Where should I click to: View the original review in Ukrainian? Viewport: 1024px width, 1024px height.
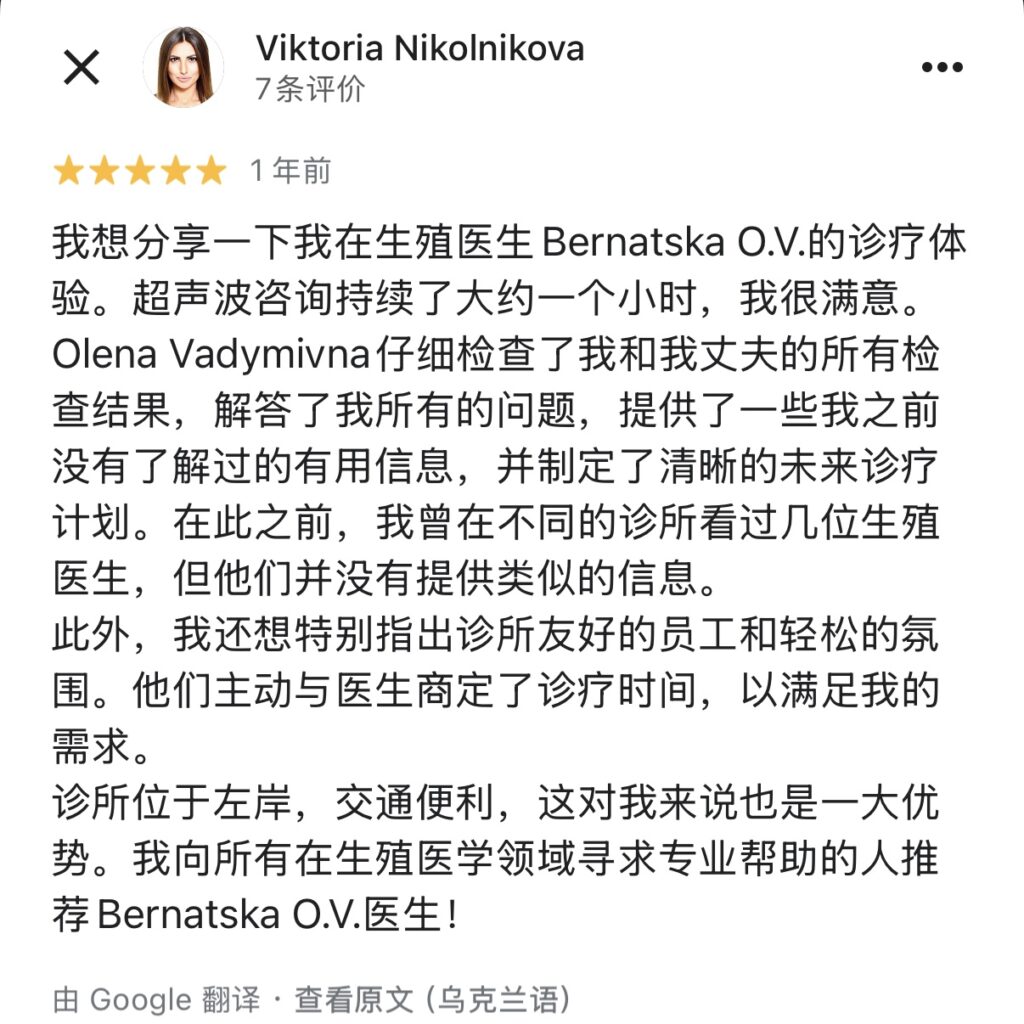(432, 998)
